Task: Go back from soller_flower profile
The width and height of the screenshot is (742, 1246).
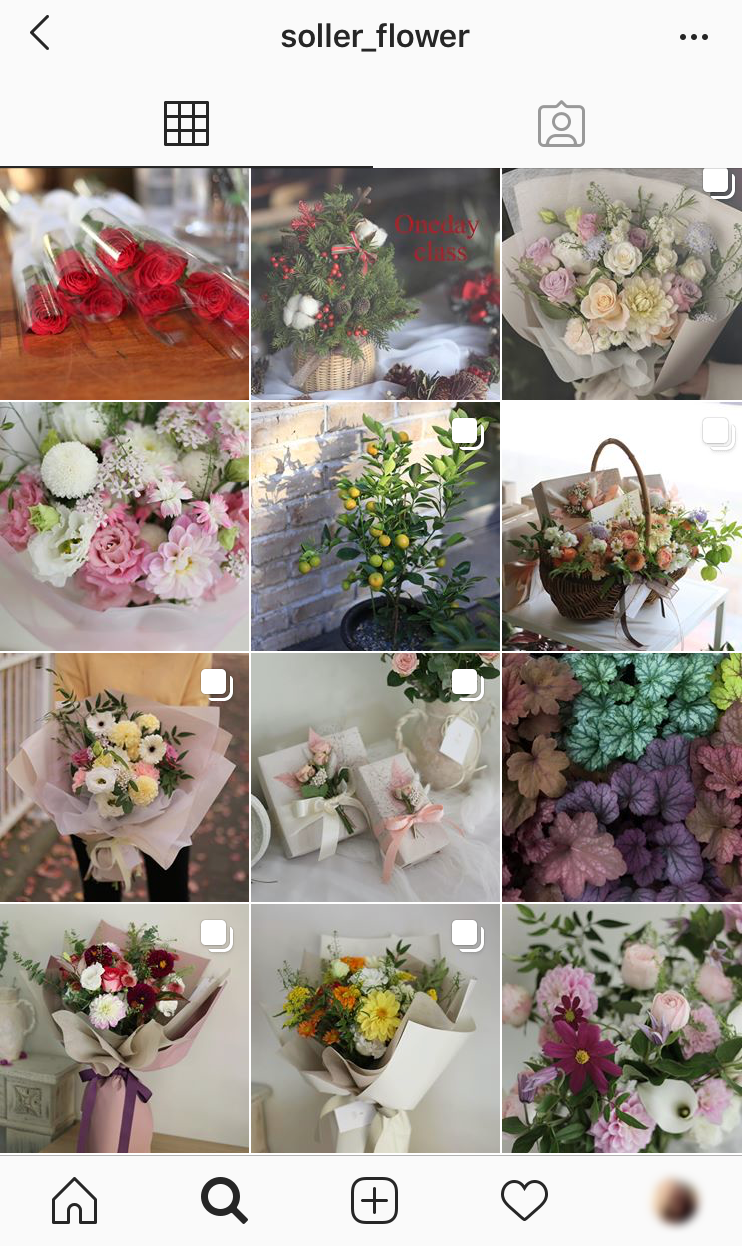Action: pyautogui.click(x=39, y=34)
